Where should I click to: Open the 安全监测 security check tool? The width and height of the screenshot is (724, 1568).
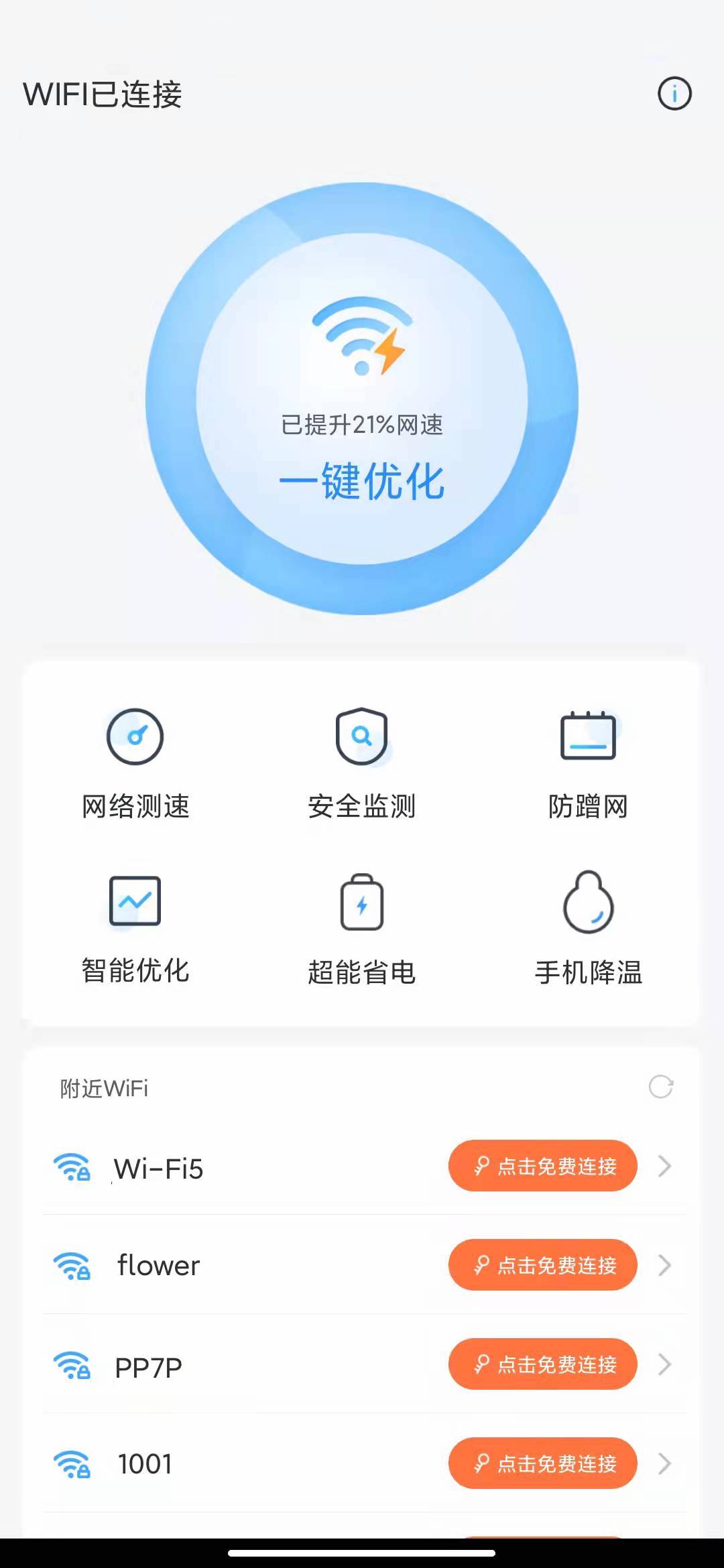tap(361, 737)
